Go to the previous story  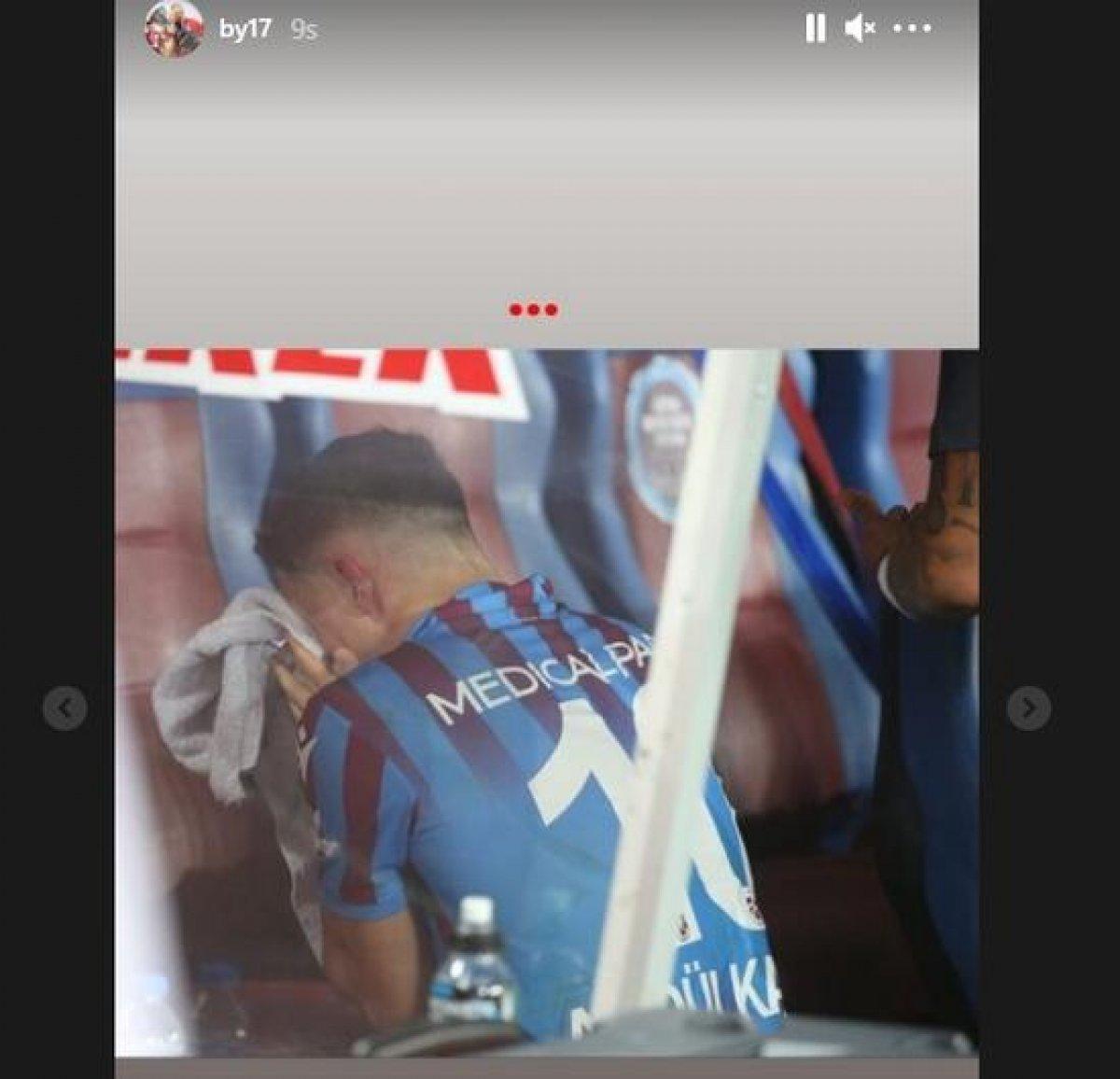[x=64, y=709]
